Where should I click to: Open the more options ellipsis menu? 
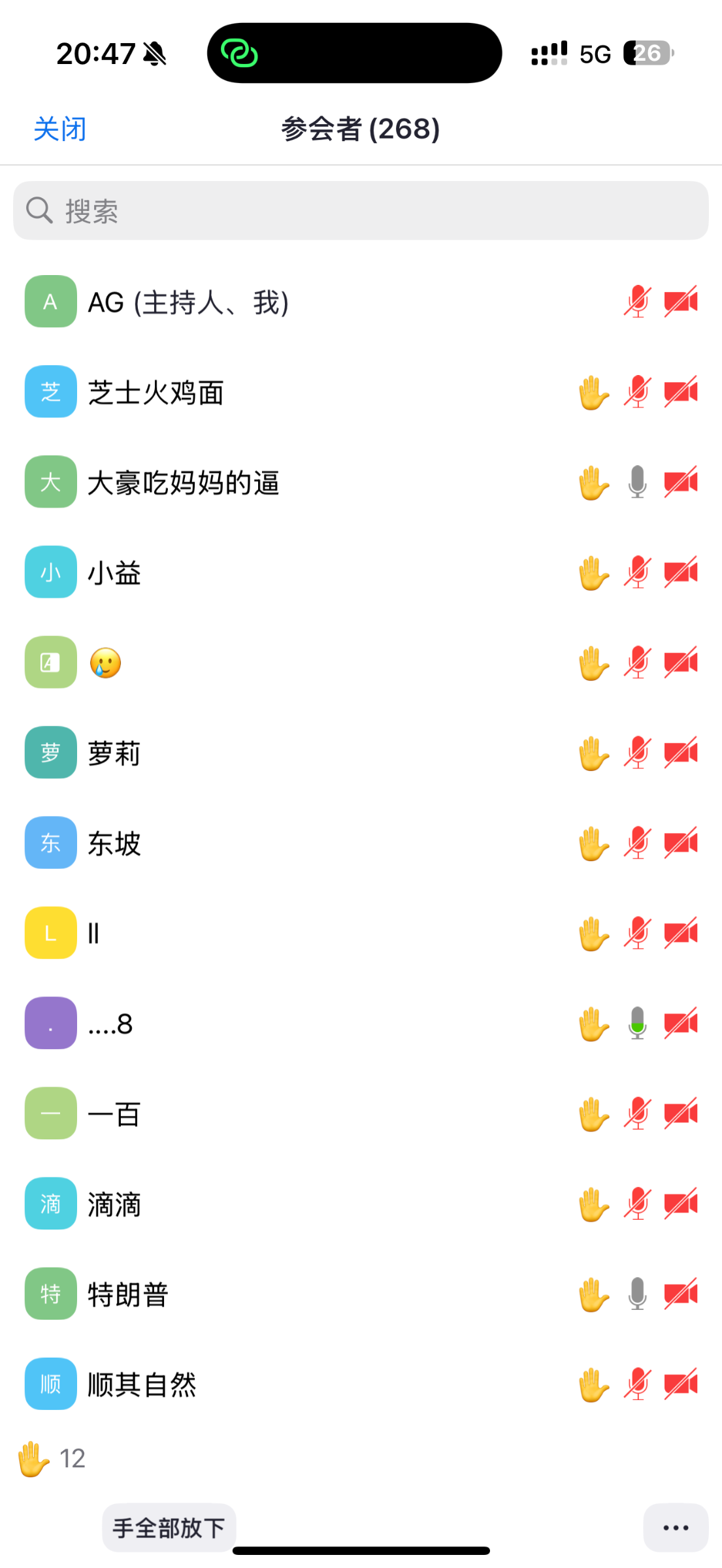point(675,1527)
